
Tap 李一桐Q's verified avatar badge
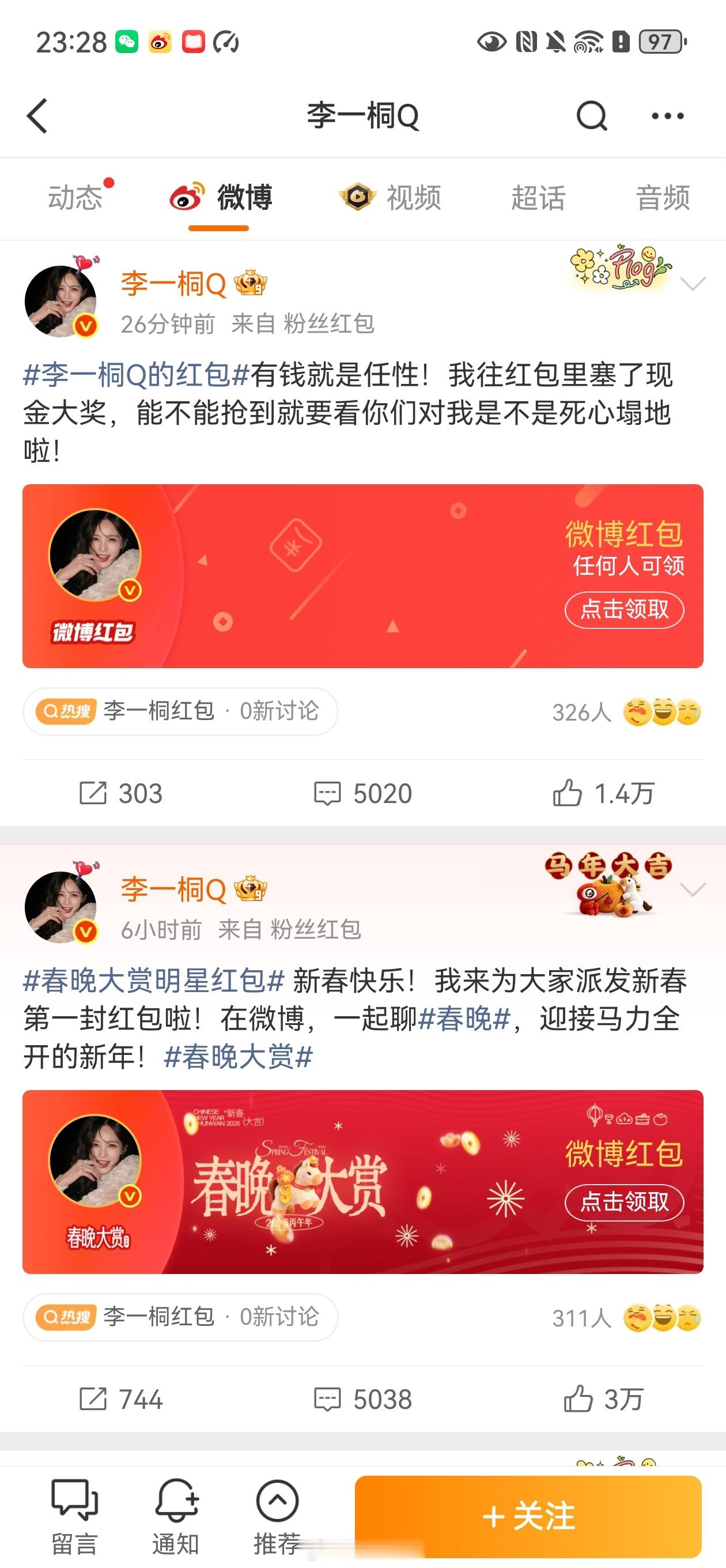coord(85,325)
